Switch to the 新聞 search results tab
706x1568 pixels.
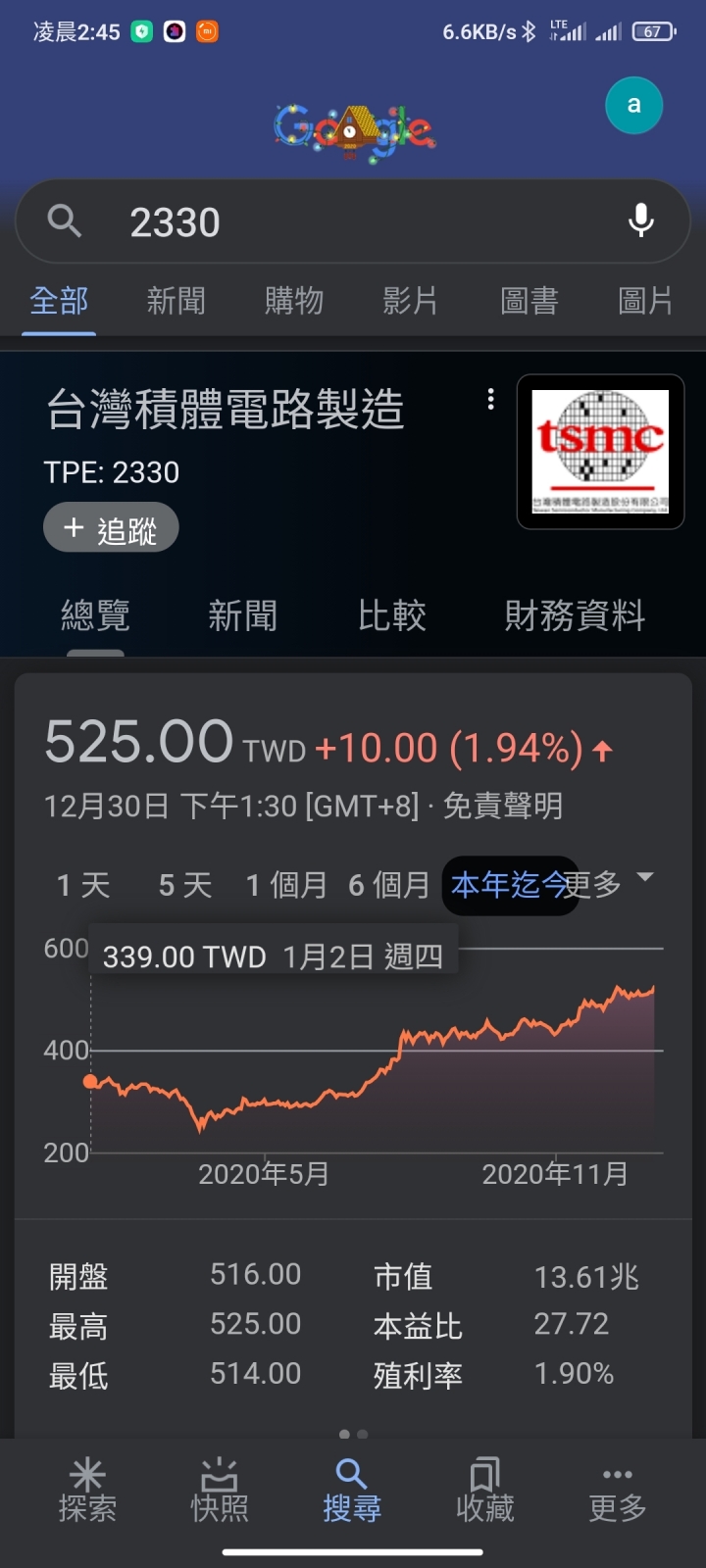[x=176, y=301]
